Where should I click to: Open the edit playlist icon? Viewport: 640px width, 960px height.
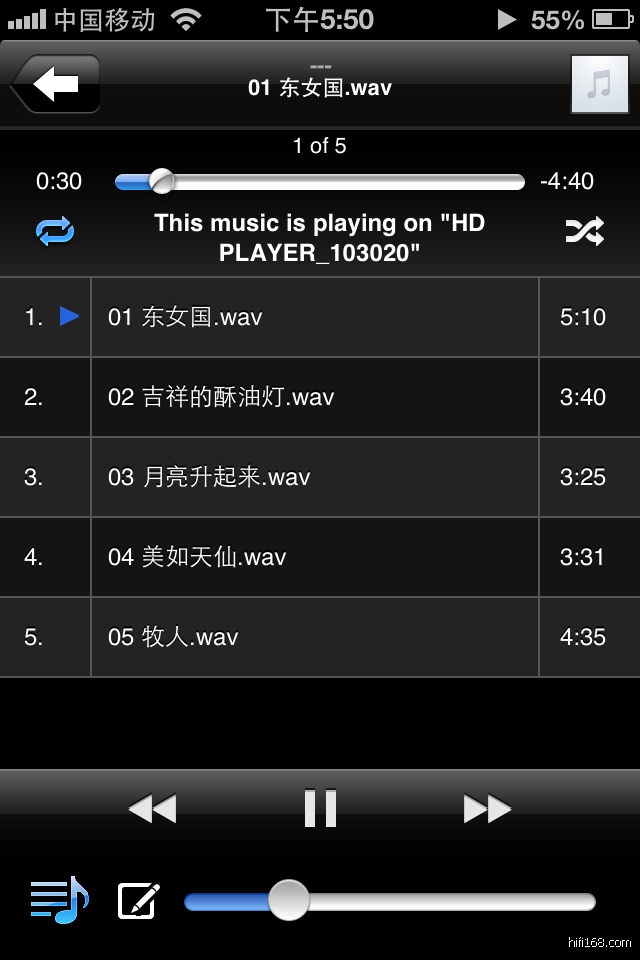click(x=138, y=900)
